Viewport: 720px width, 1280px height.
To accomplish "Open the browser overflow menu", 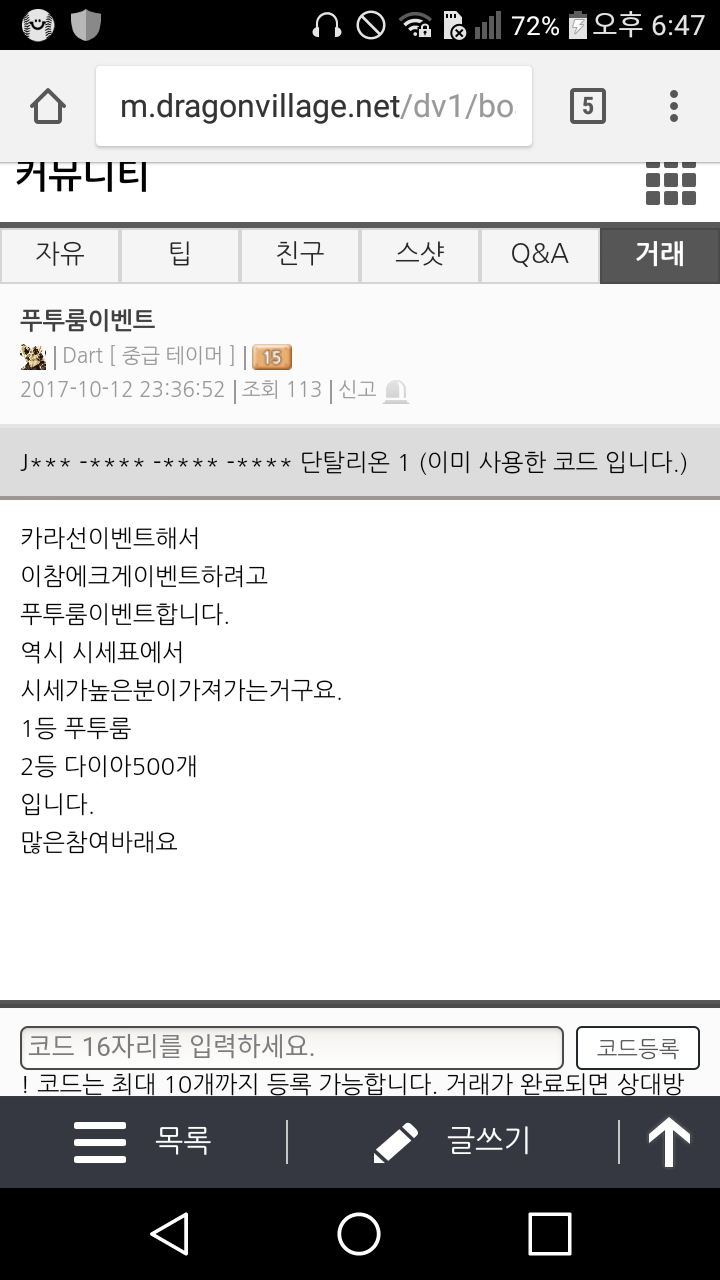I will click(x=674, y=106).
